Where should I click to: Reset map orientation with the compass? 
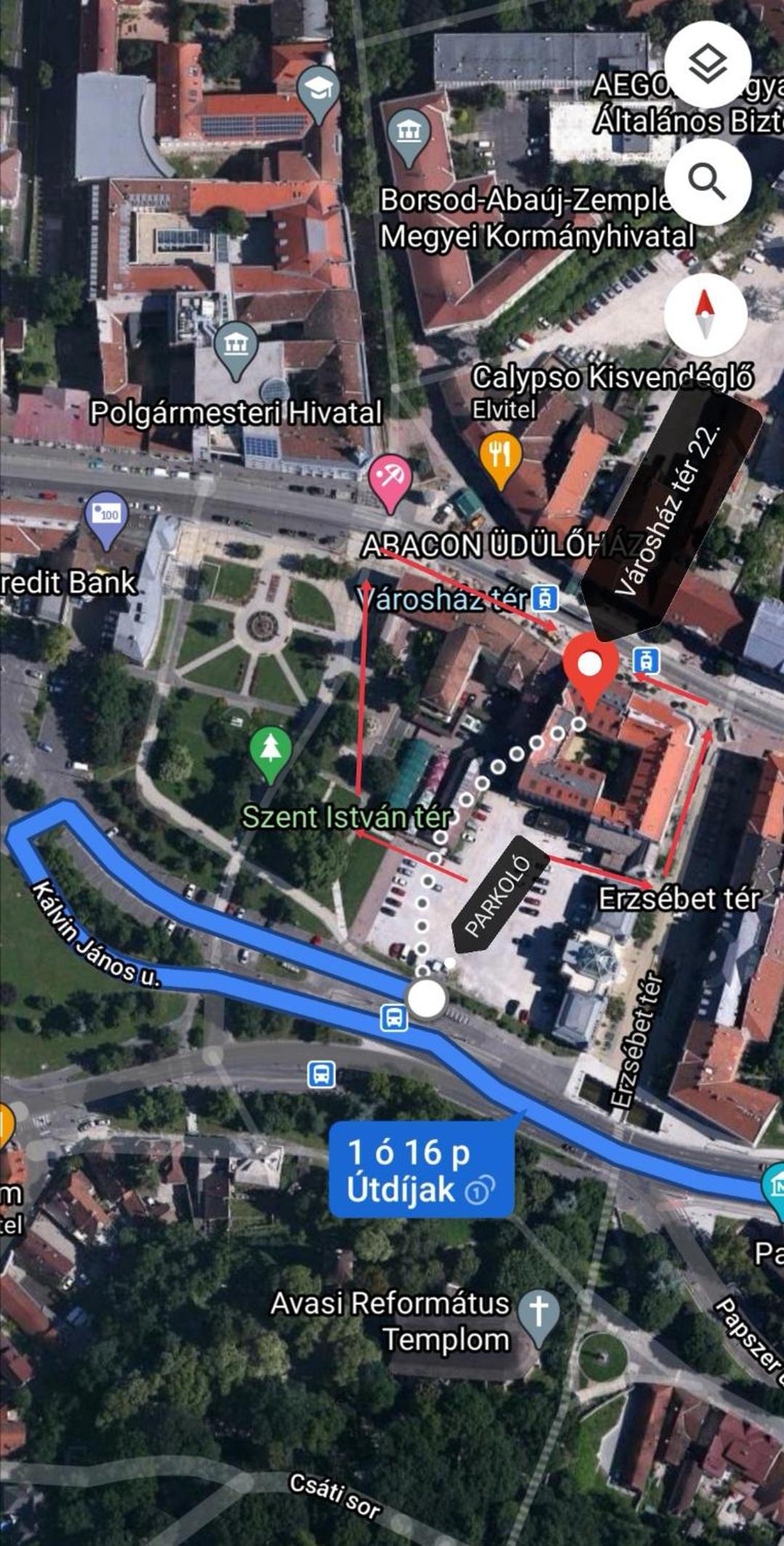click(705, 315)
